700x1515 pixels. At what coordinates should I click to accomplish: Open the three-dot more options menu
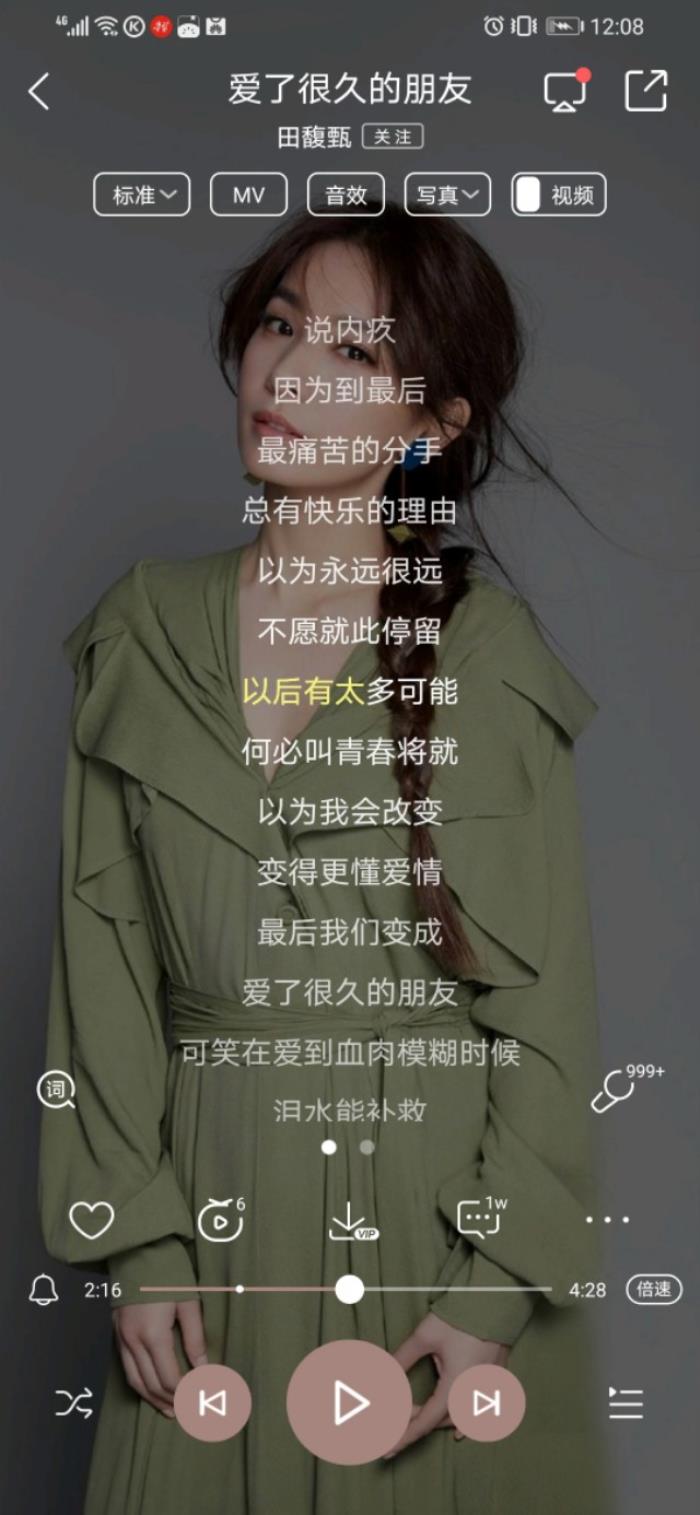(x=607, y=1220)
